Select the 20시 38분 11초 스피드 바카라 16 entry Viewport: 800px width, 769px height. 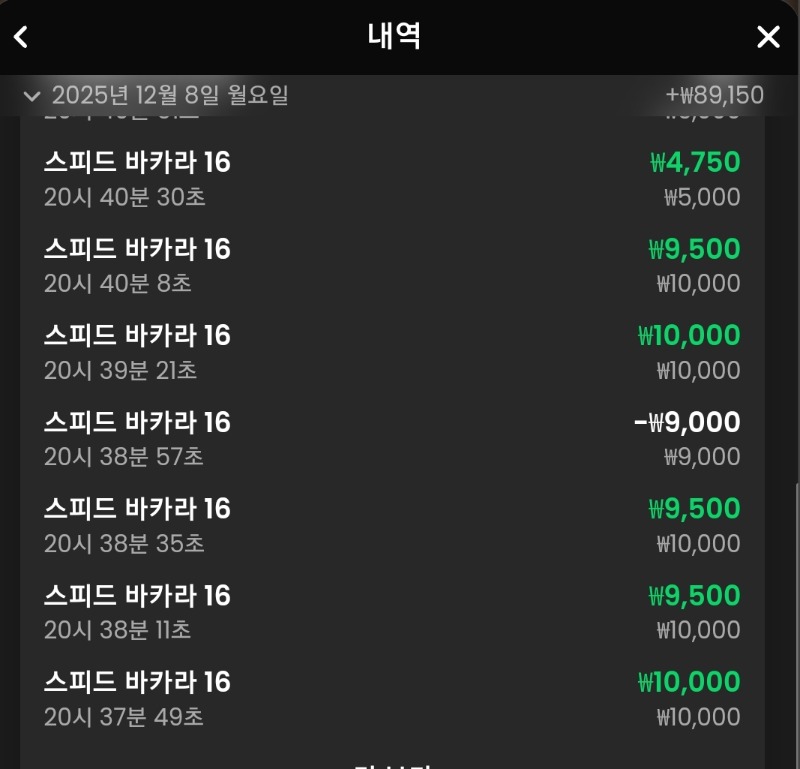click(x=392, y=612)
